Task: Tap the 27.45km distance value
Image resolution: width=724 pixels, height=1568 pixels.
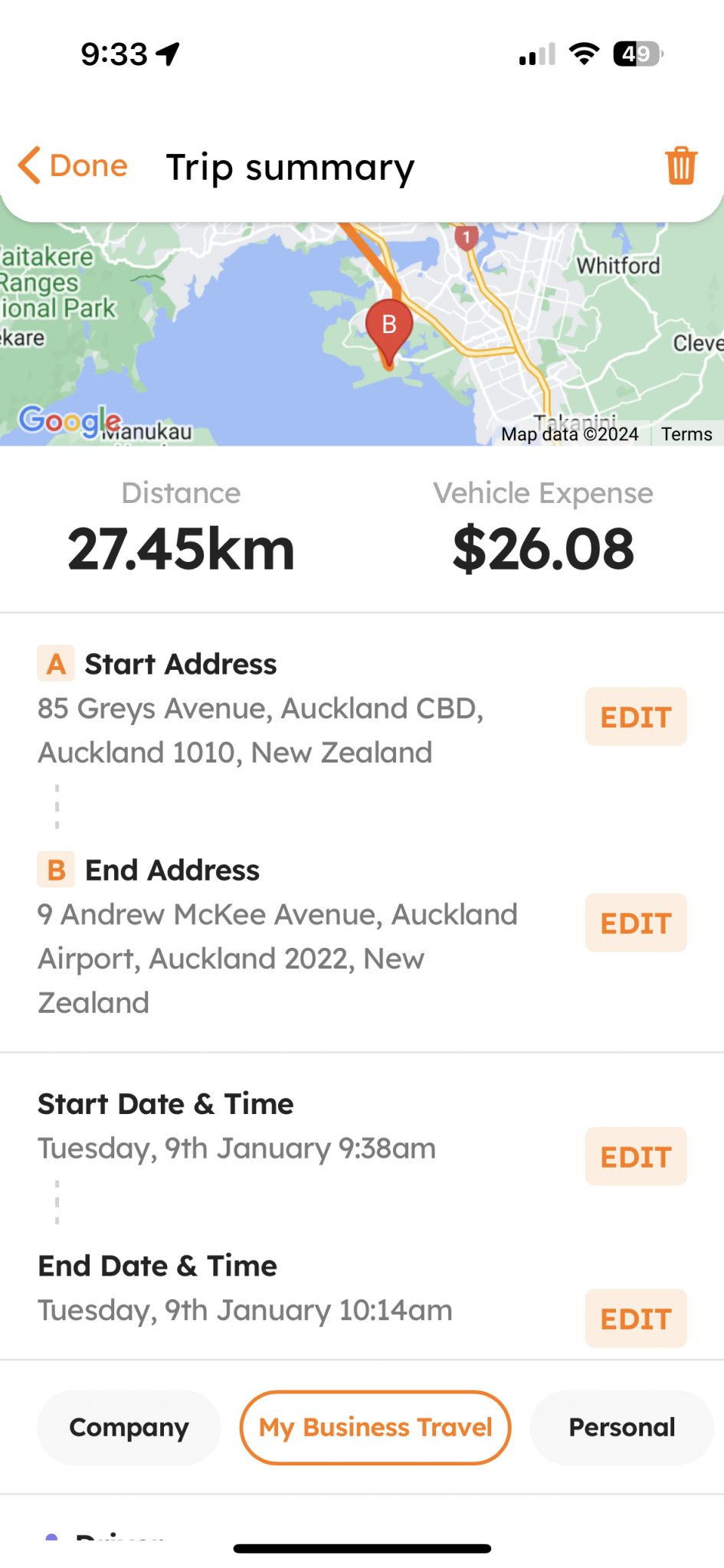Action: [x=181, y=547]
